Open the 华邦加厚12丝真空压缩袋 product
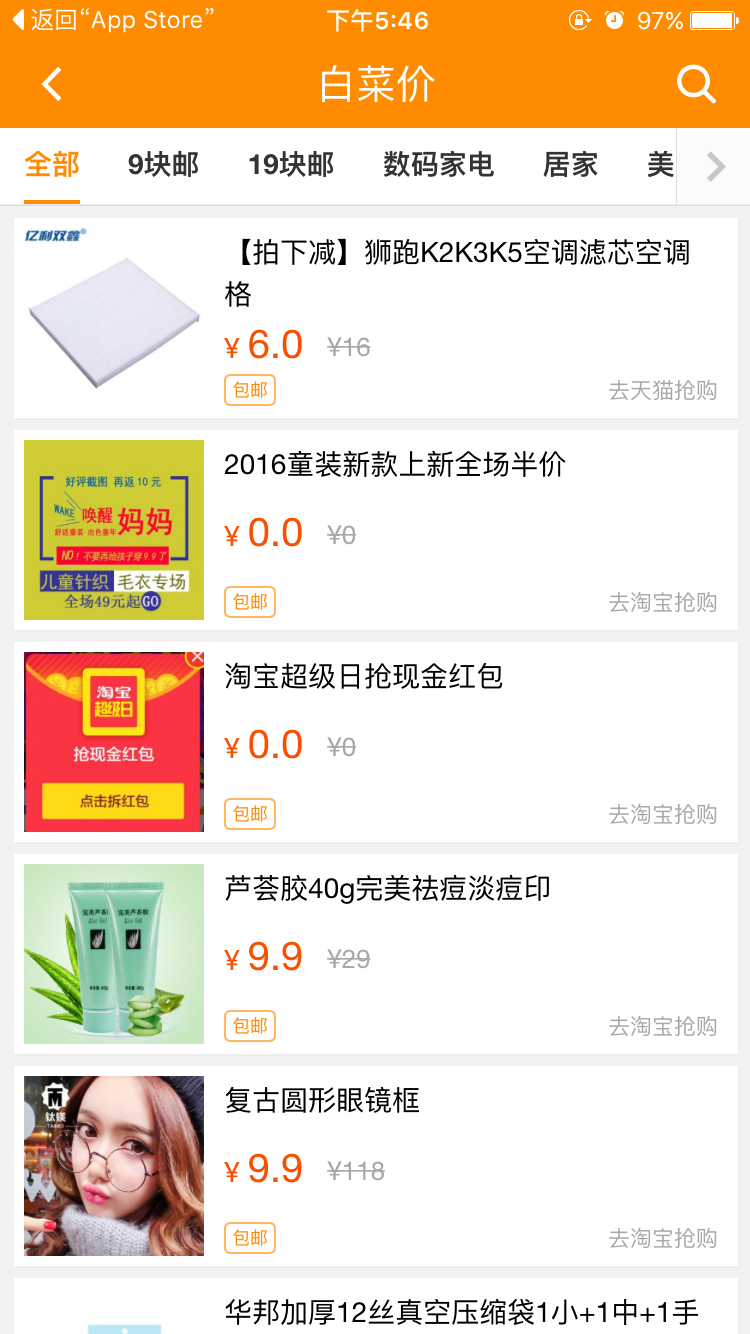This screenshot has width=750, height=1334. (x=375, y=1306)
